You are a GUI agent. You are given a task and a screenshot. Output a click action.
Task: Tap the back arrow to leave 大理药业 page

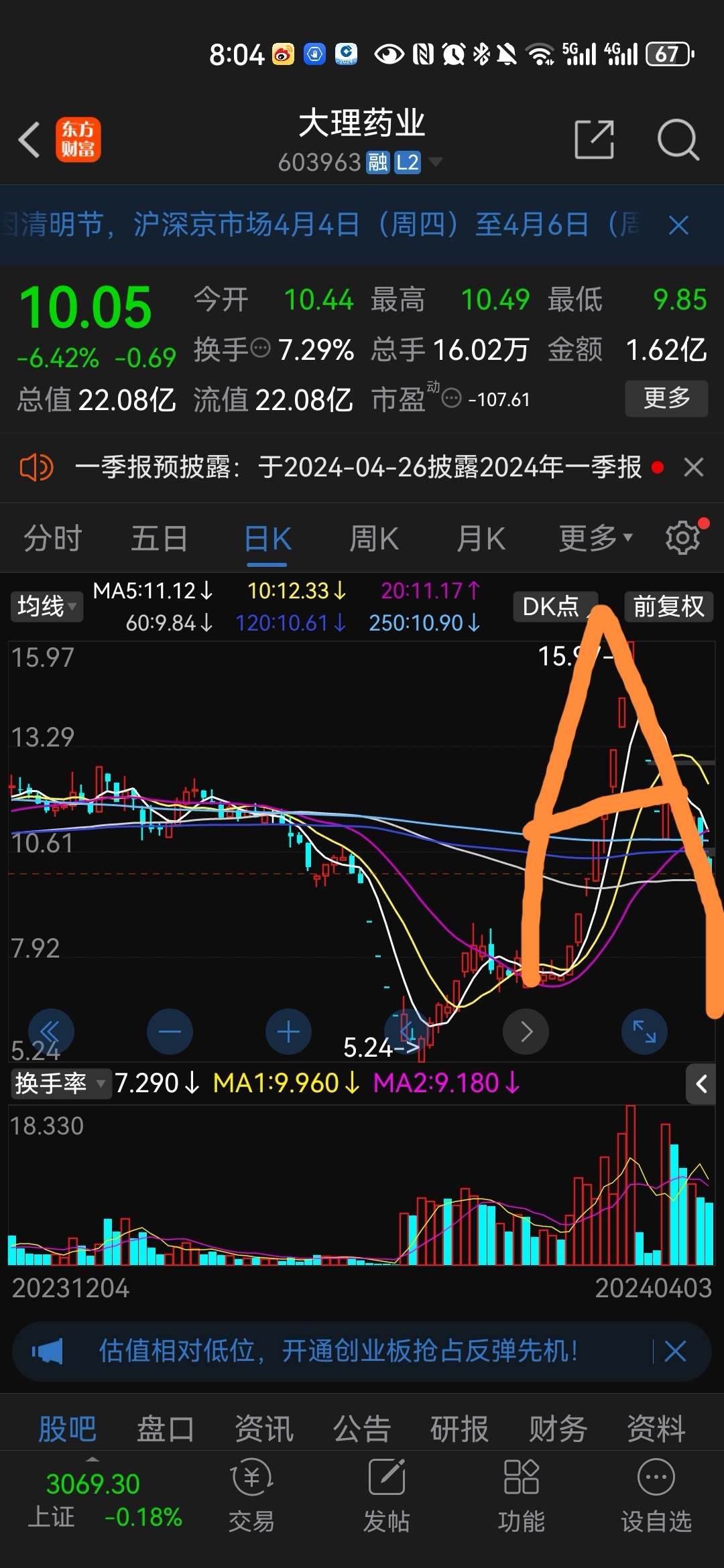28,138
